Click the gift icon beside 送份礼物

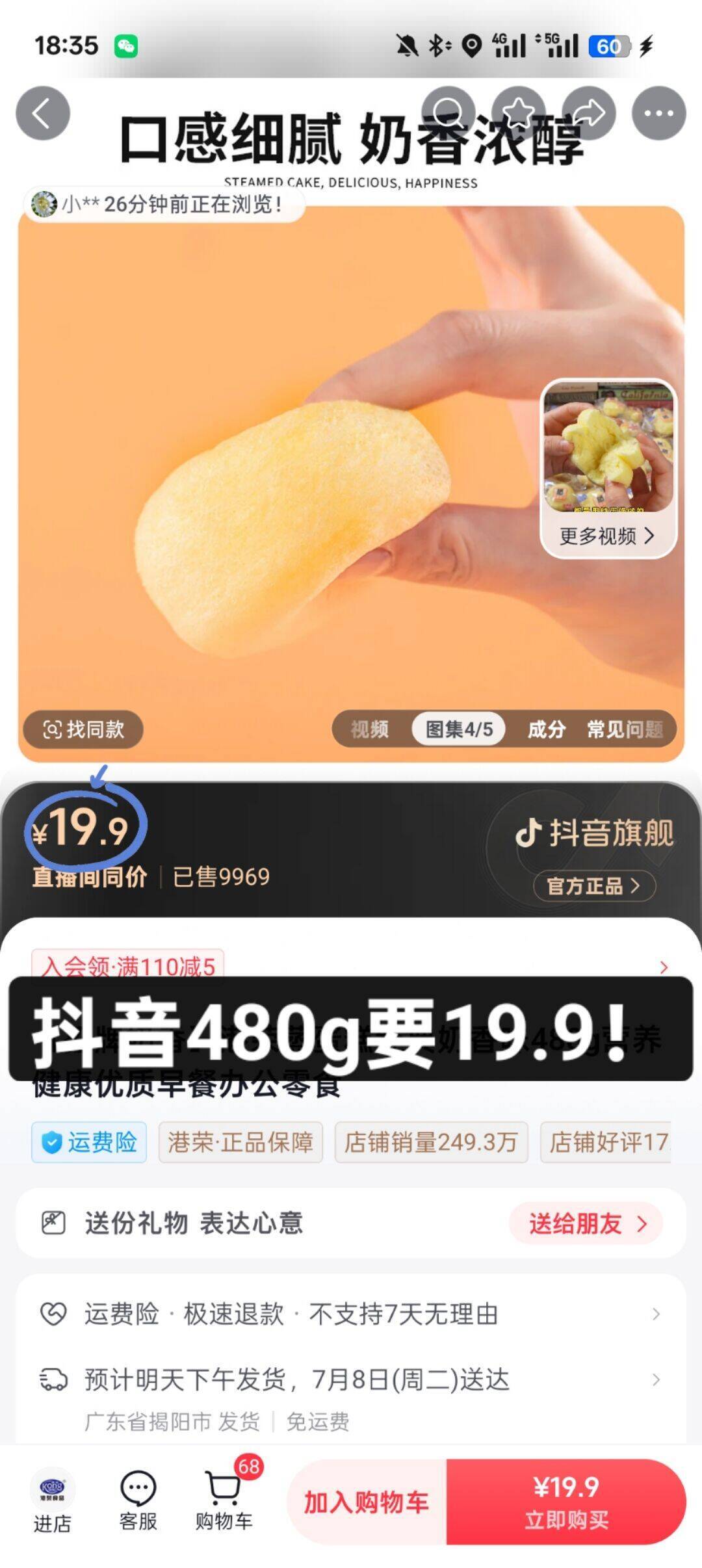tap(54, 1222)
